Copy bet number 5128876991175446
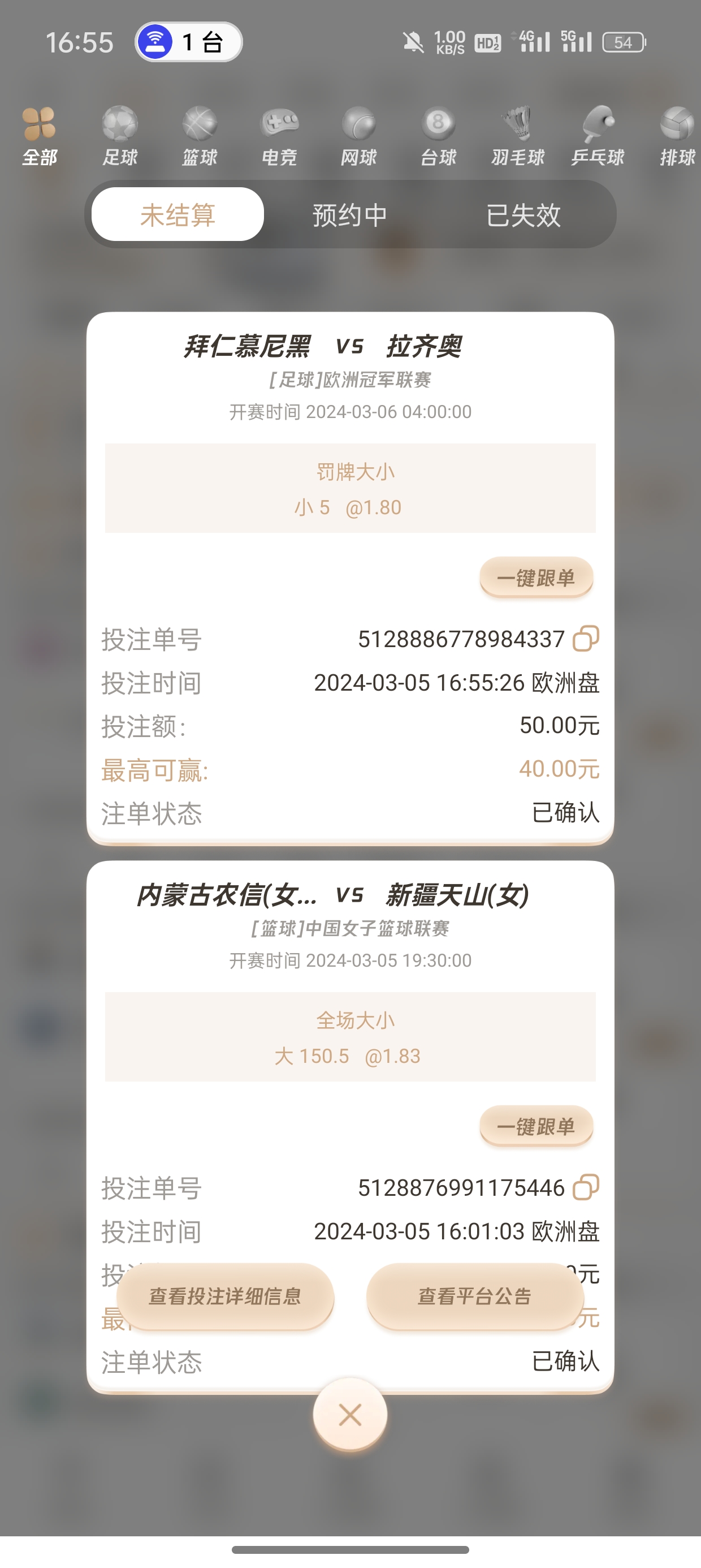The height and width of the screenshot is (1568, 701). click(586, 1187)
